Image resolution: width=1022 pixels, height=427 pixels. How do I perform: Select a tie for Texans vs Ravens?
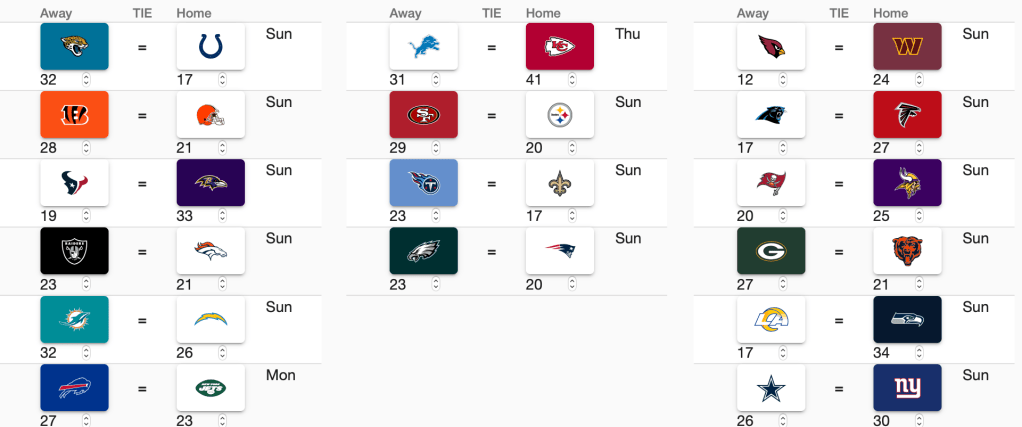[142, 184]
